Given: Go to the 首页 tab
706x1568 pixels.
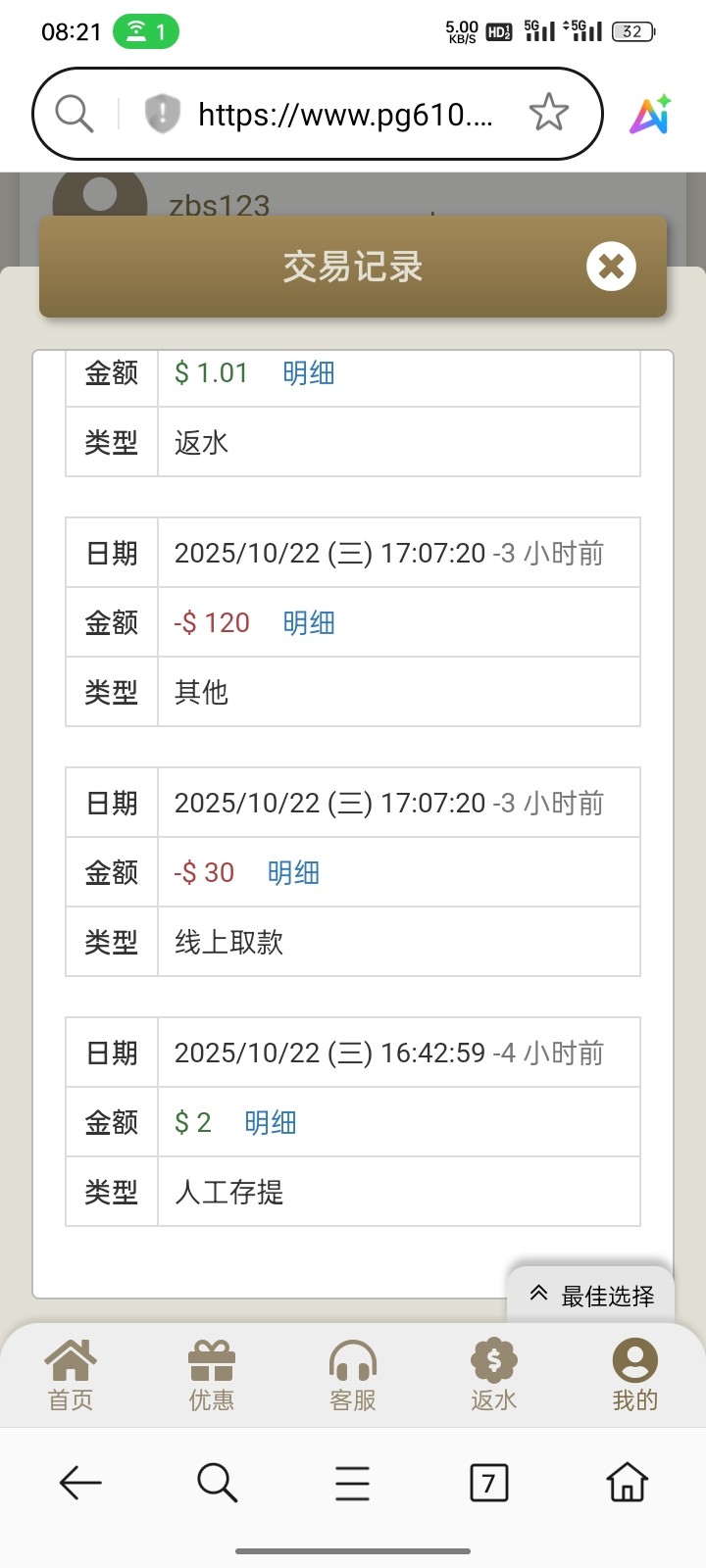Looking at the screenshot, I should coord(71,1375).
